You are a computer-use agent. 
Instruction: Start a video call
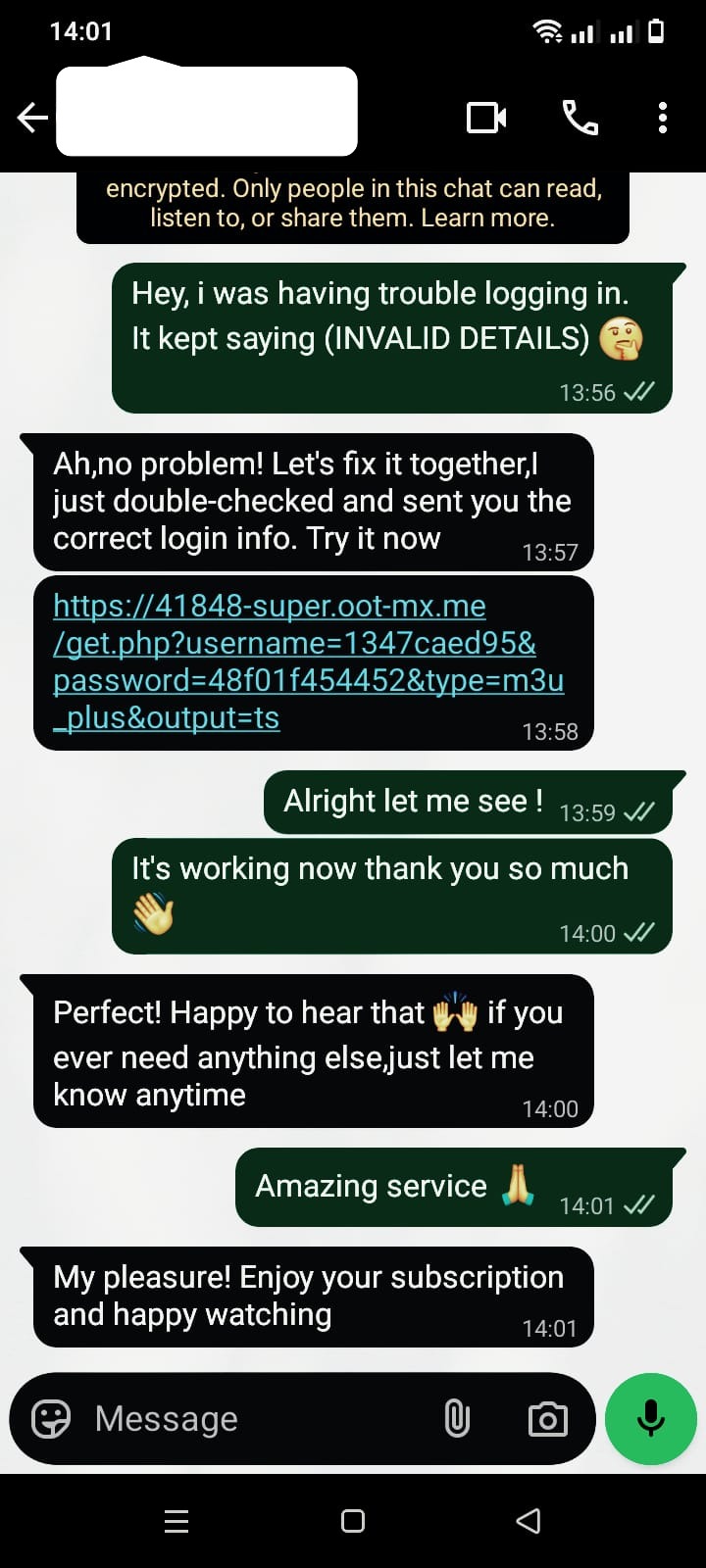[486, 119]
